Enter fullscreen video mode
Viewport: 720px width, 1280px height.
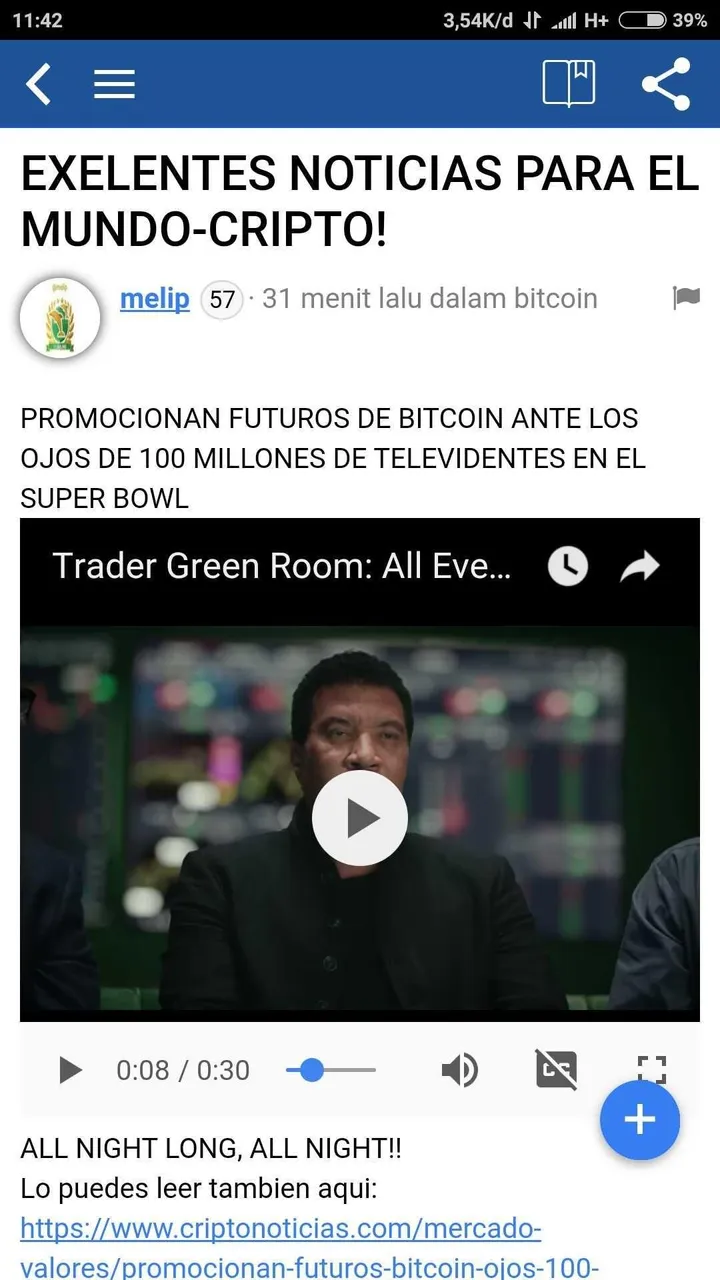coord(651,1067)
